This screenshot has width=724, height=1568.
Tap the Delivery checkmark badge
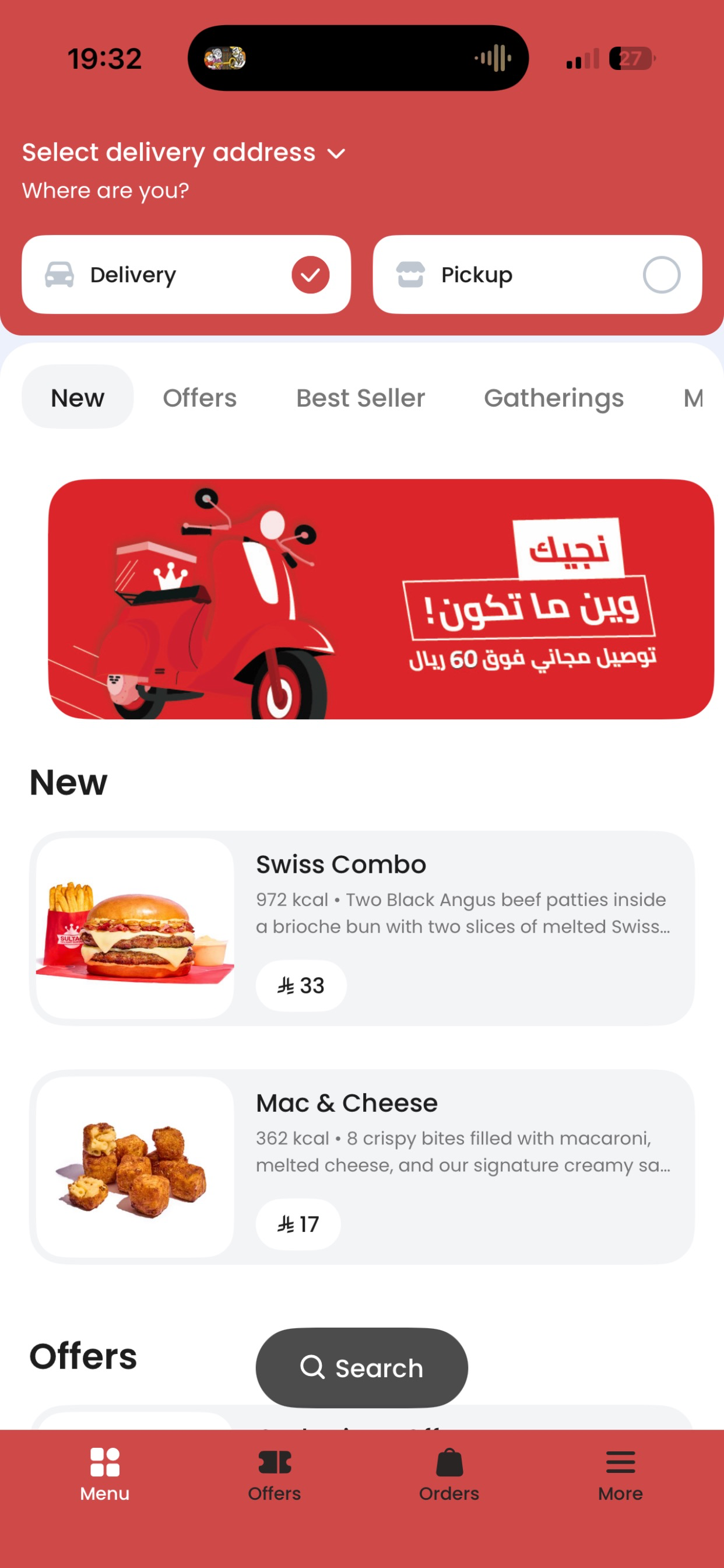[310, 275]
